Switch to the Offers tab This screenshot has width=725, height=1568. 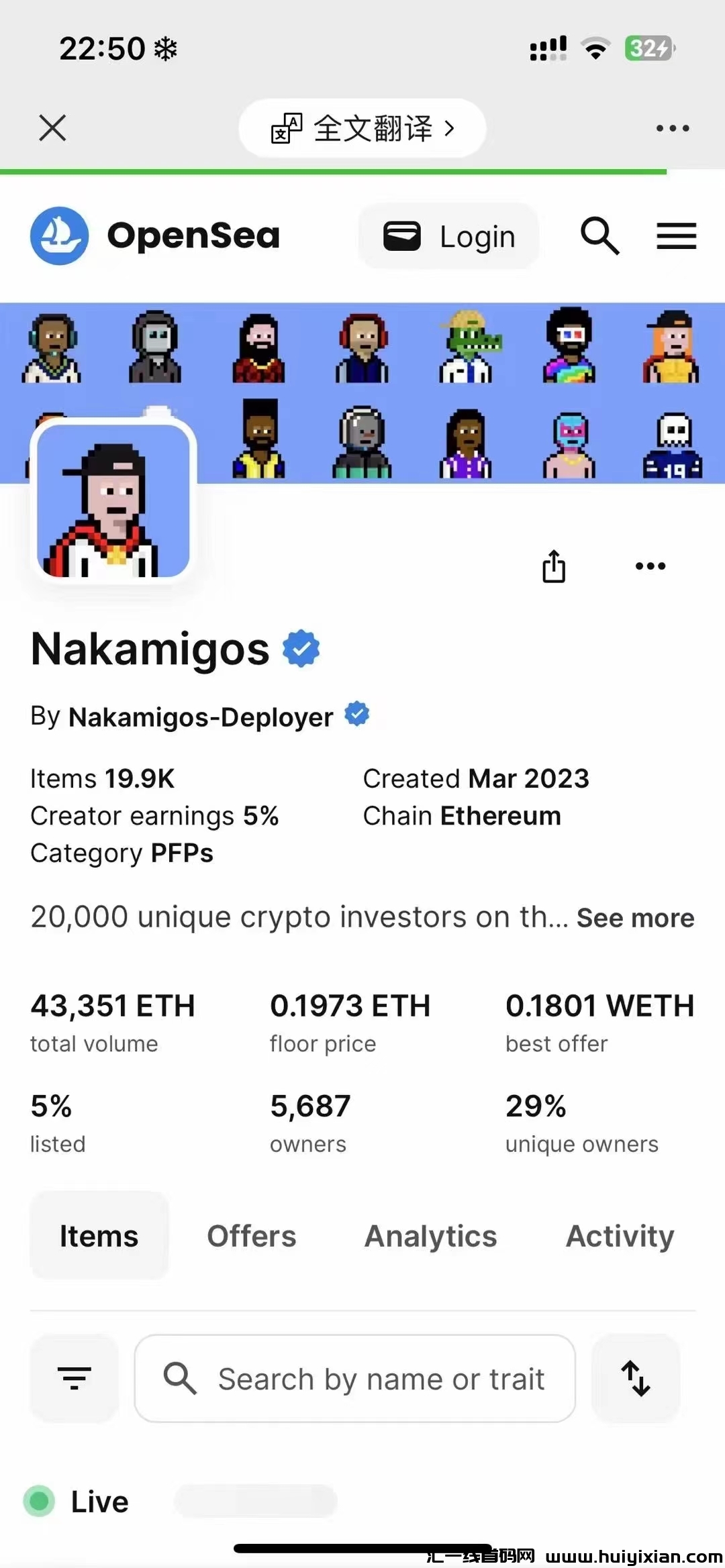(251, 1236)
